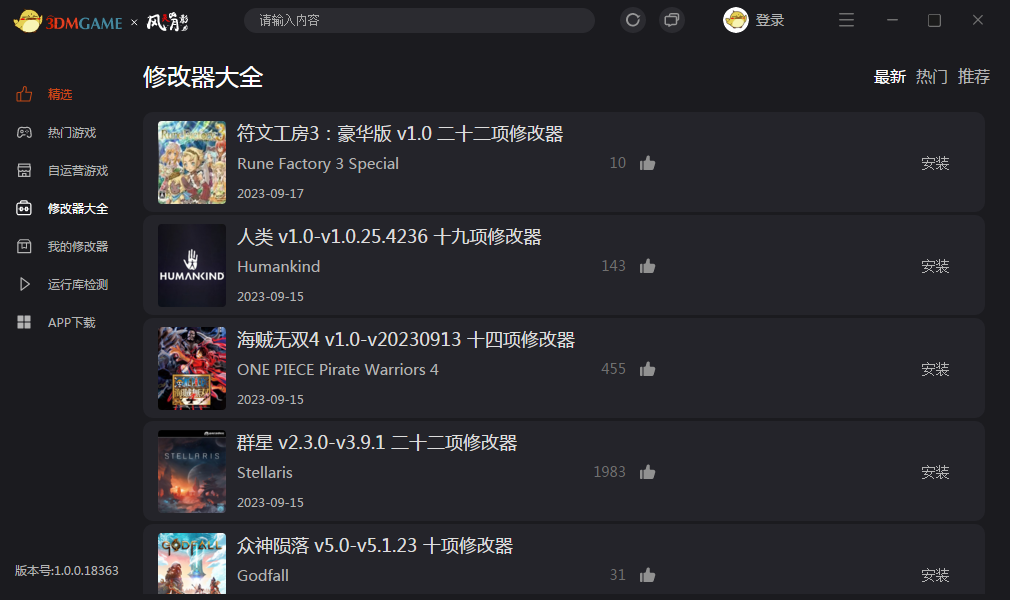This screenshot has height=600, width=1010.
Task: Close the application window
Action: coord(978,20)
